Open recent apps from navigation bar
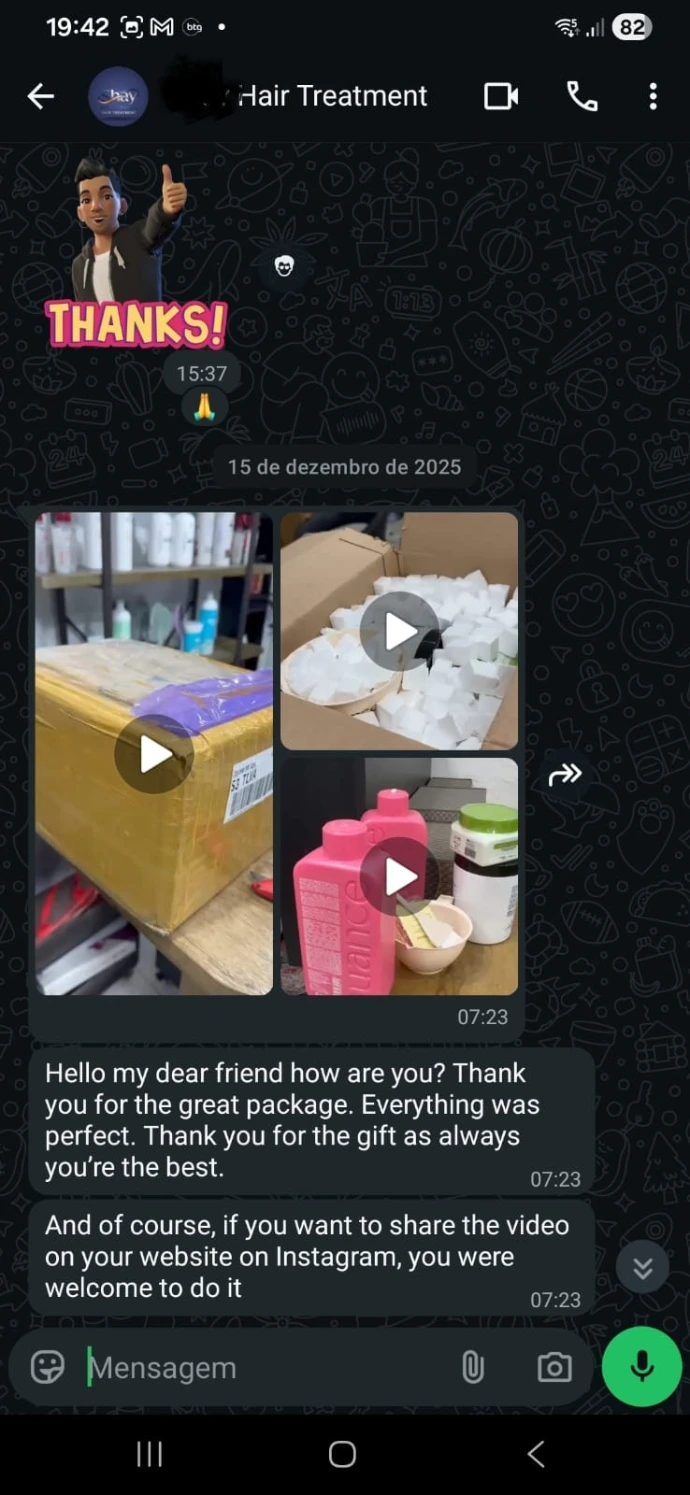 [149, 1454]
